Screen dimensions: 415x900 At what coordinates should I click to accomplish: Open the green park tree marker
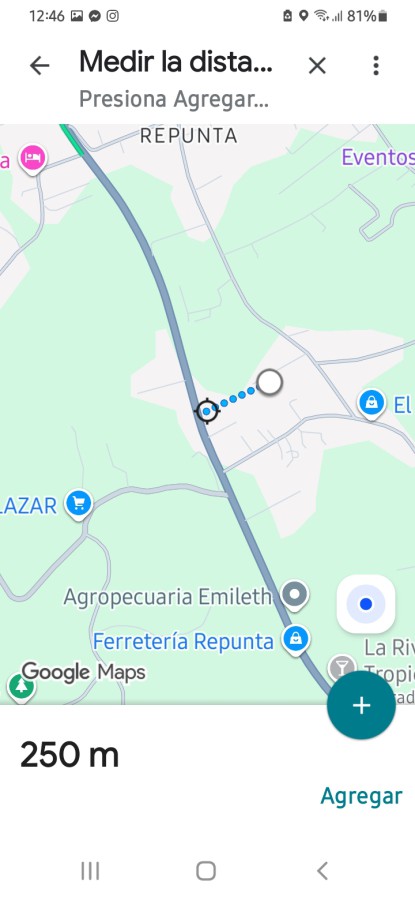point(21,686)
